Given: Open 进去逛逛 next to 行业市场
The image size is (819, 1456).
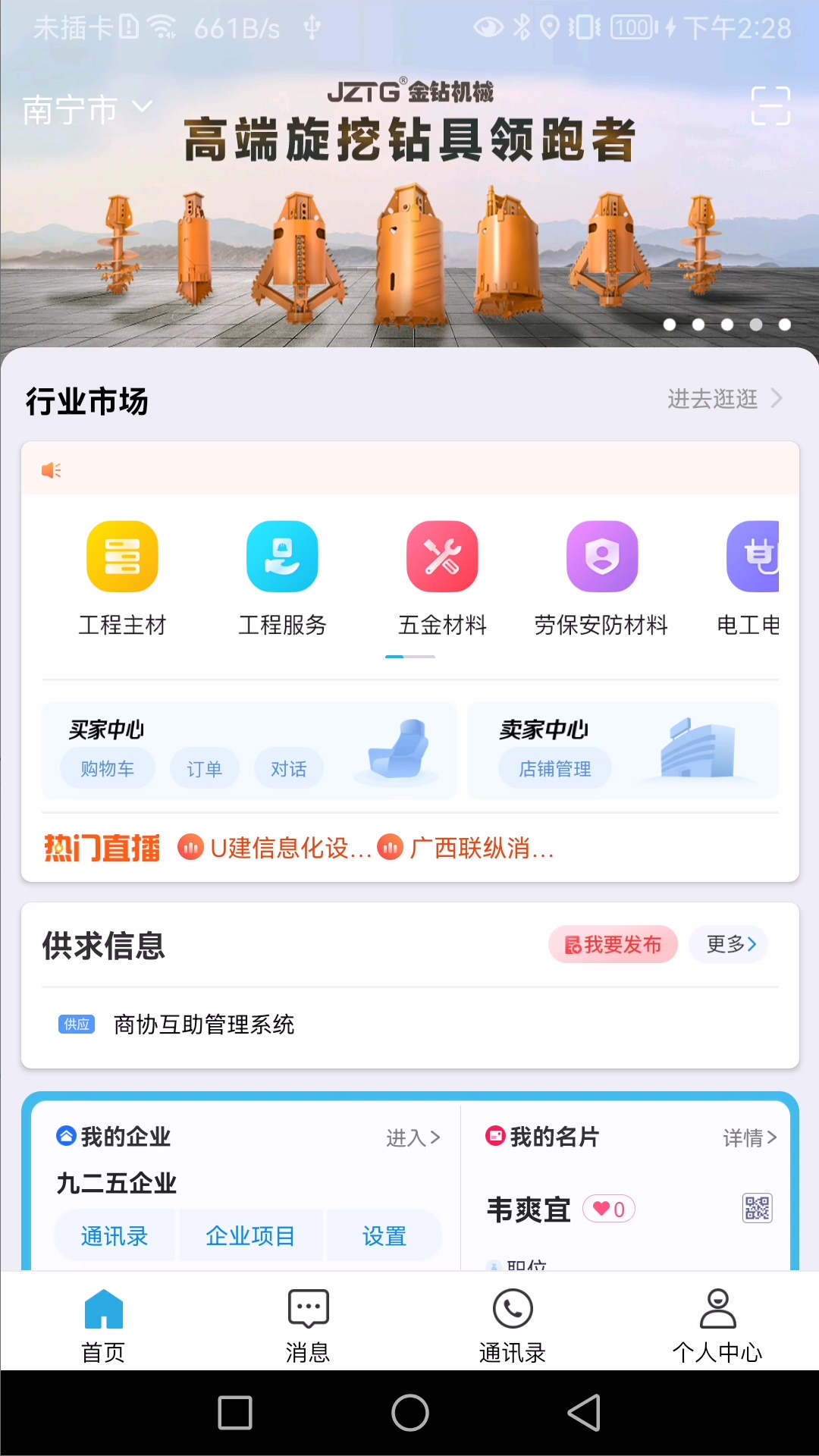Looking at the screenshot, I should click(723, 398).
